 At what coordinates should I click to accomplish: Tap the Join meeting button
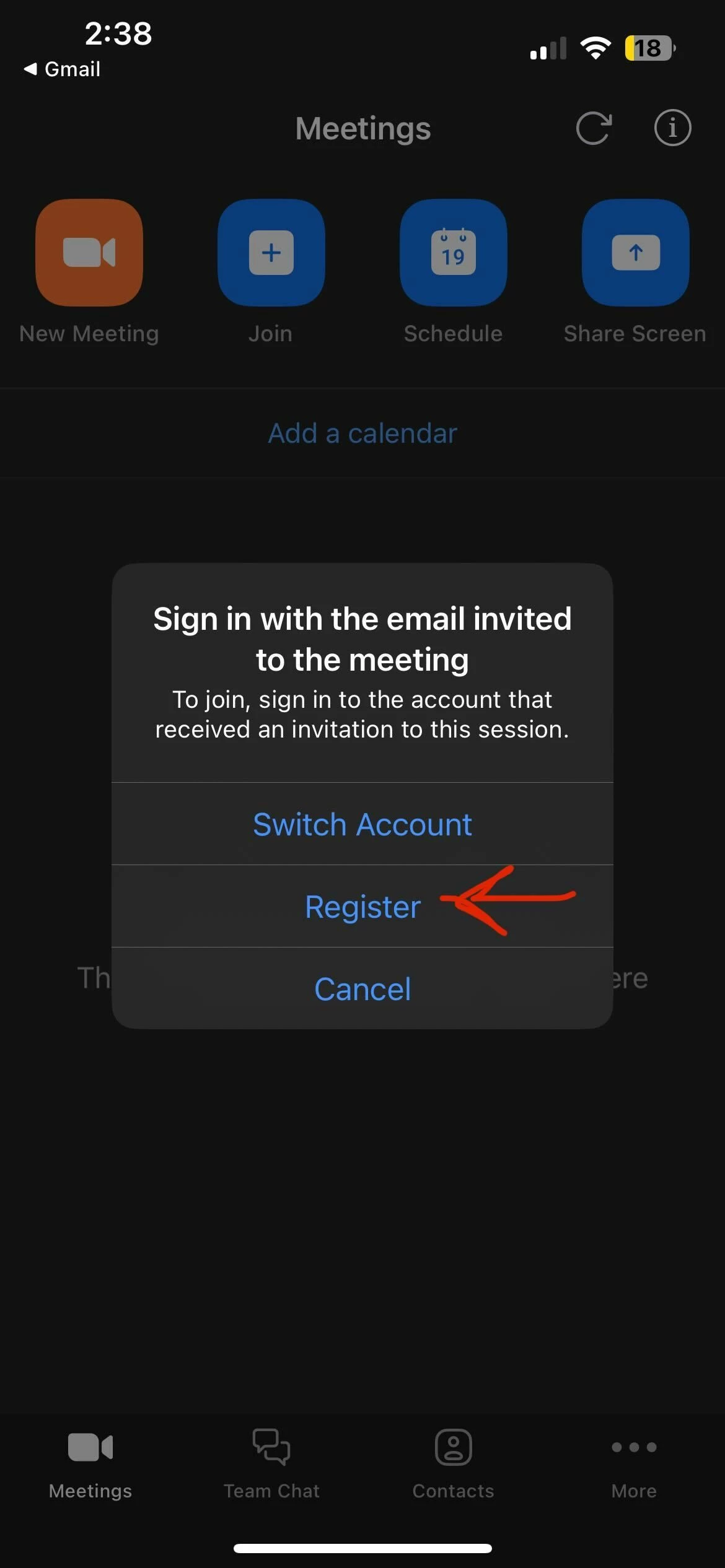point(271,253)
